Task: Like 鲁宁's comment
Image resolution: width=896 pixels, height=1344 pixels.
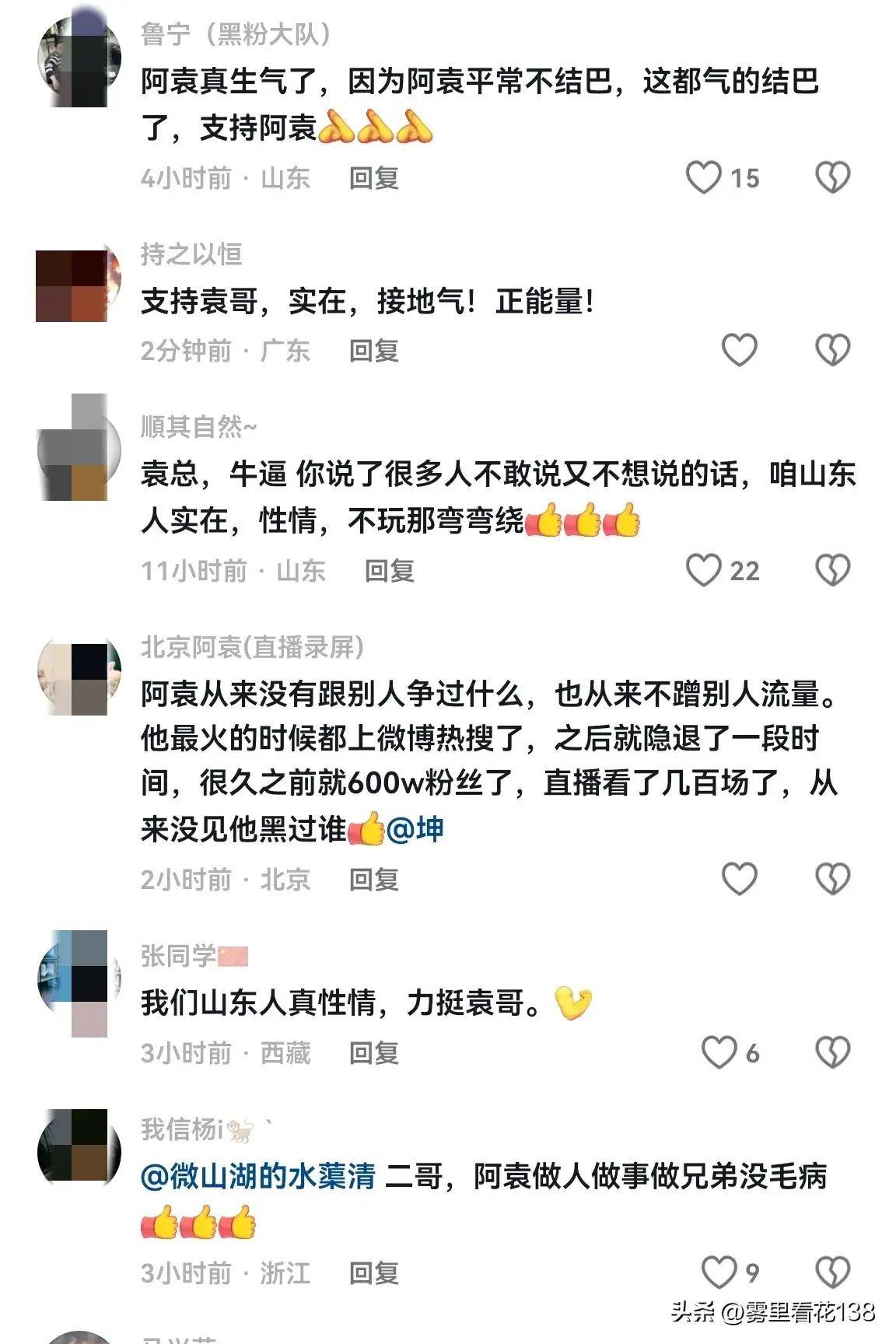Action: (703, 177)
